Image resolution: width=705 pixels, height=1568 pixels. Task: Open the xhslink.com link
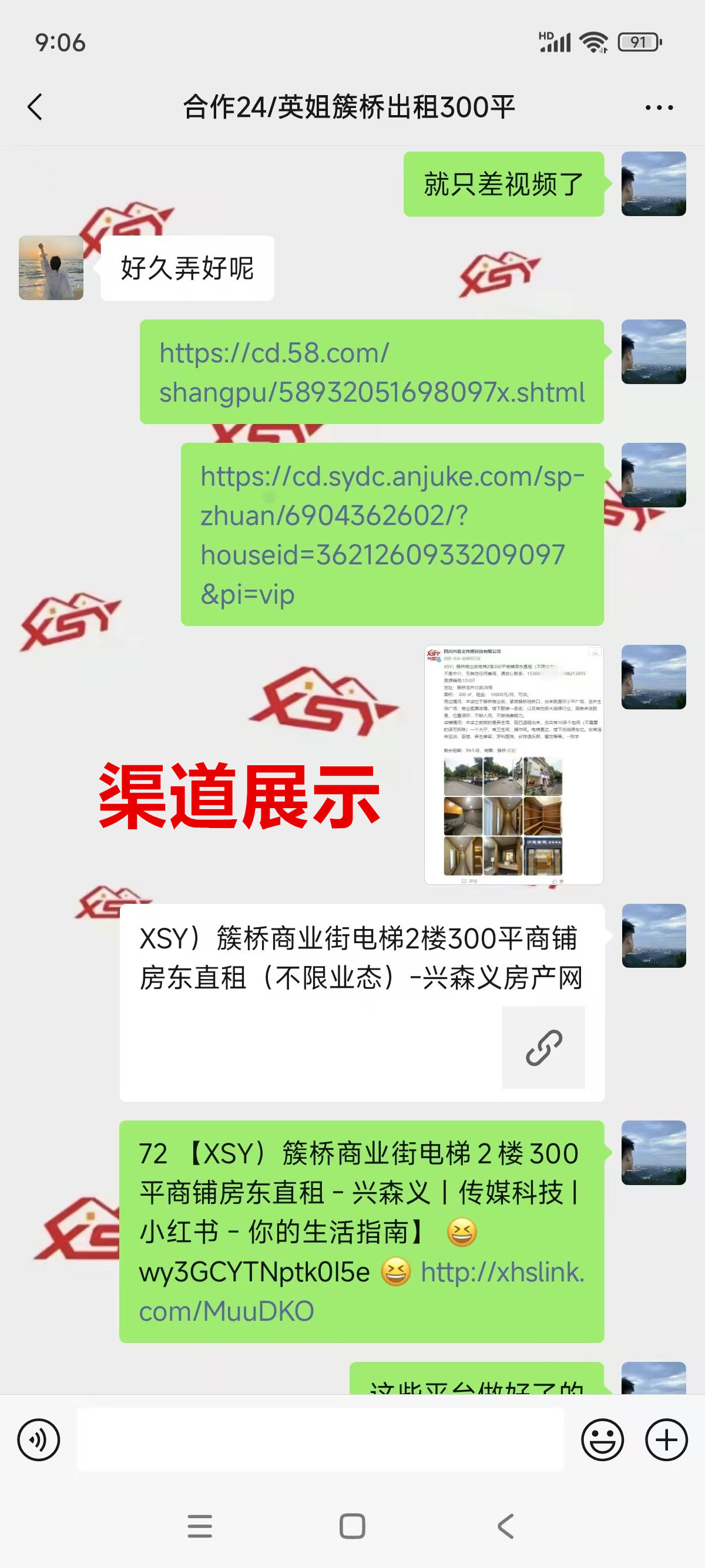(502, 1272)
